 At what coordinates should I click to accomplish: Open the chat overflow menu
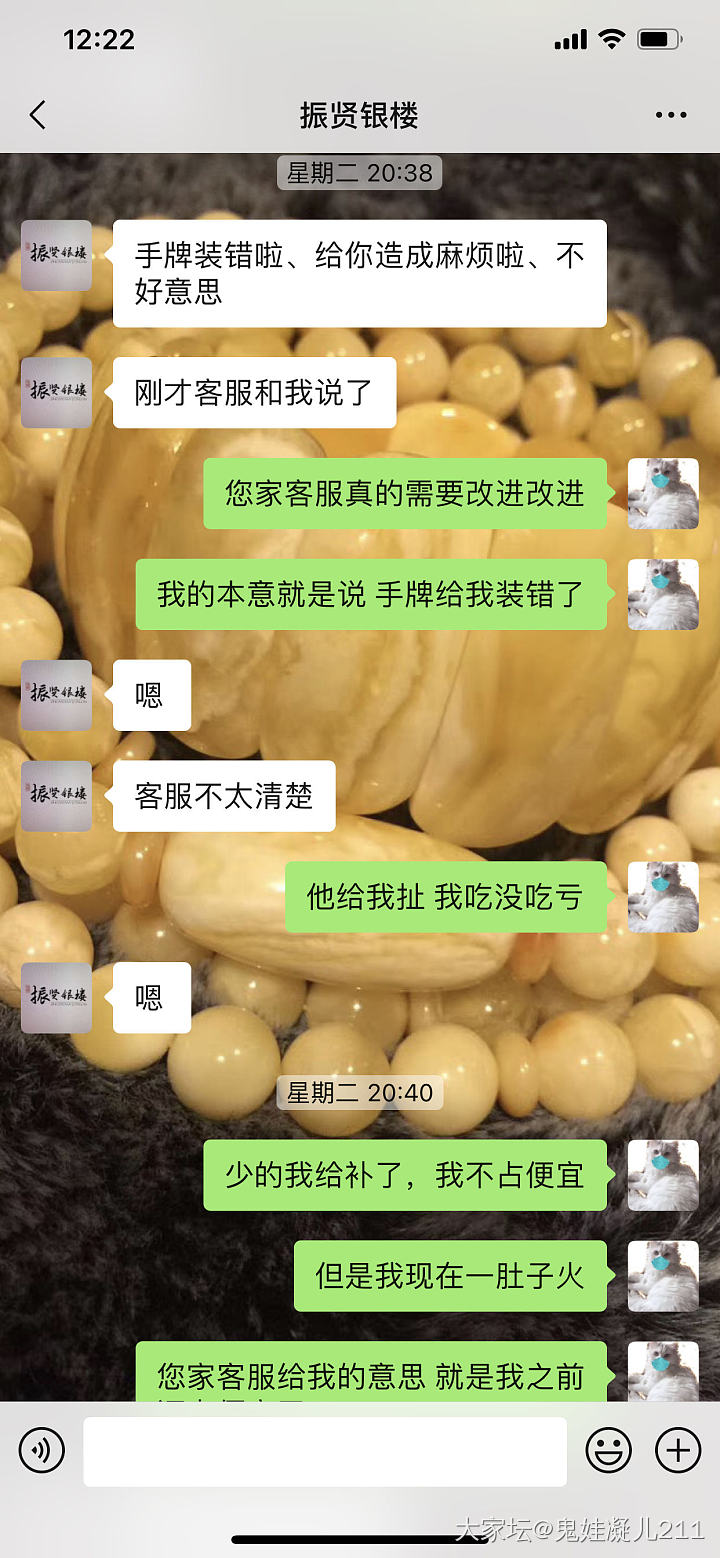670,116
